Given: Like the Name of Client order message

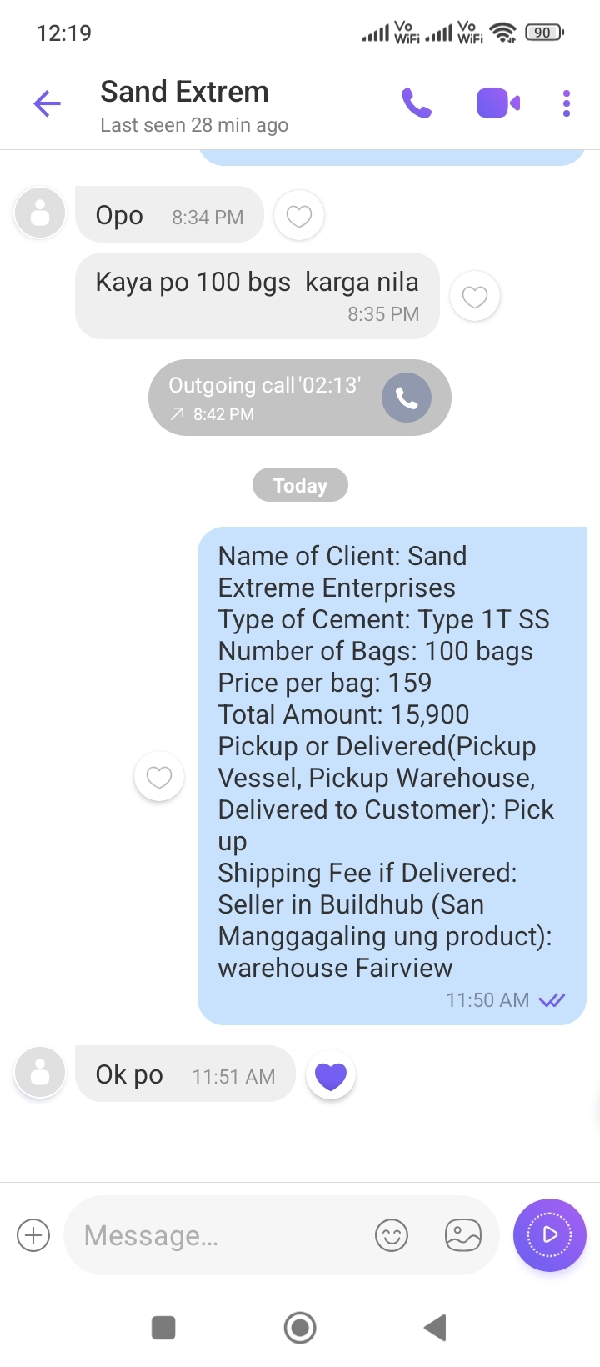Looking at the screenshot, I should (x=159, y=777).
